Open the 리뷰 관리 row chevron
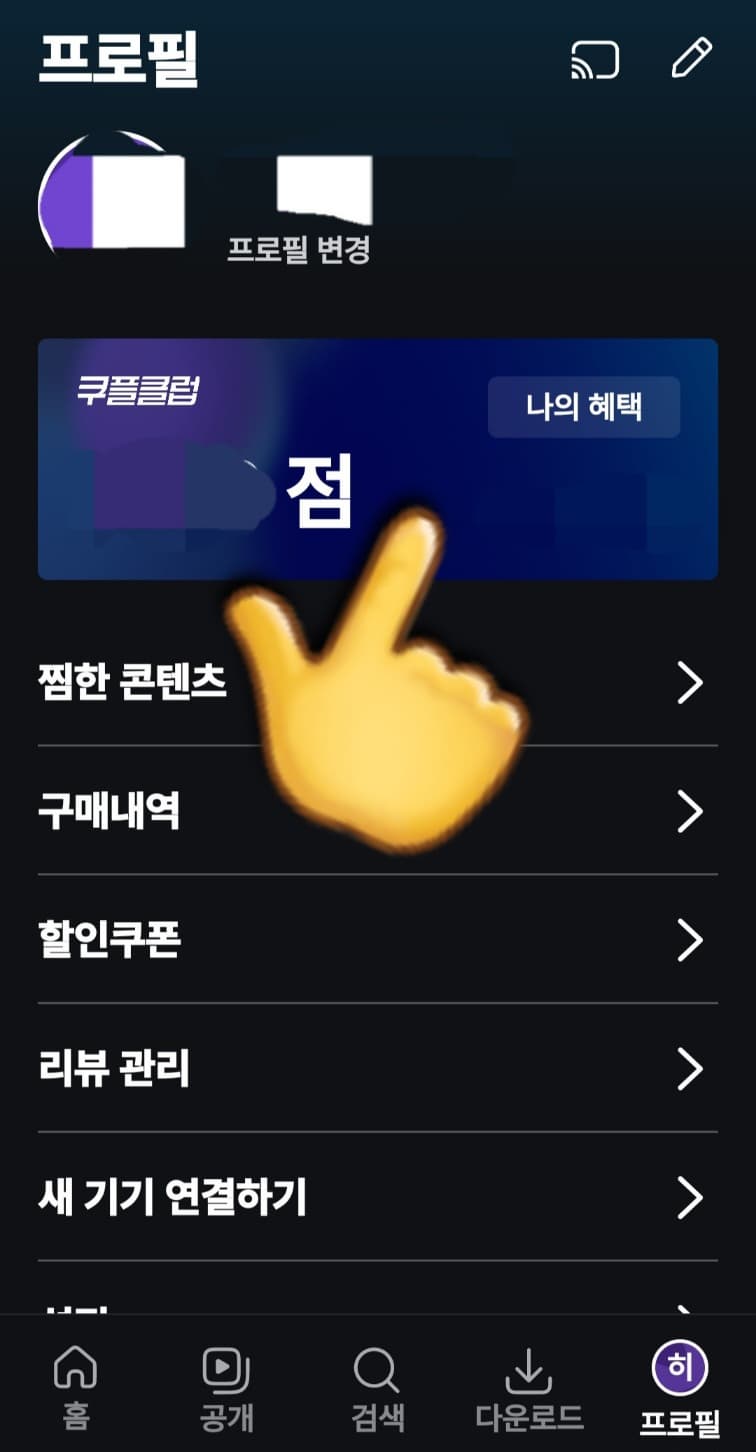This screenshot has width=756, height=1452. (x=691, y=1069)
